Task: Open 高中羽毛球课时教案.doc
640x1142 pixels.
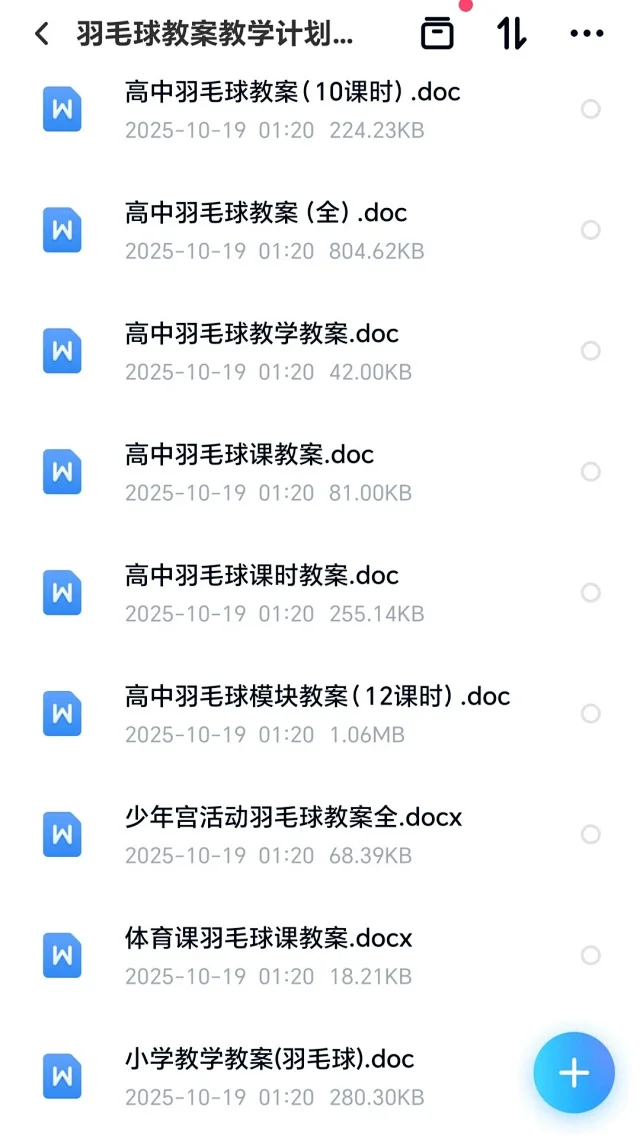Action: click(x=262, y=576)
